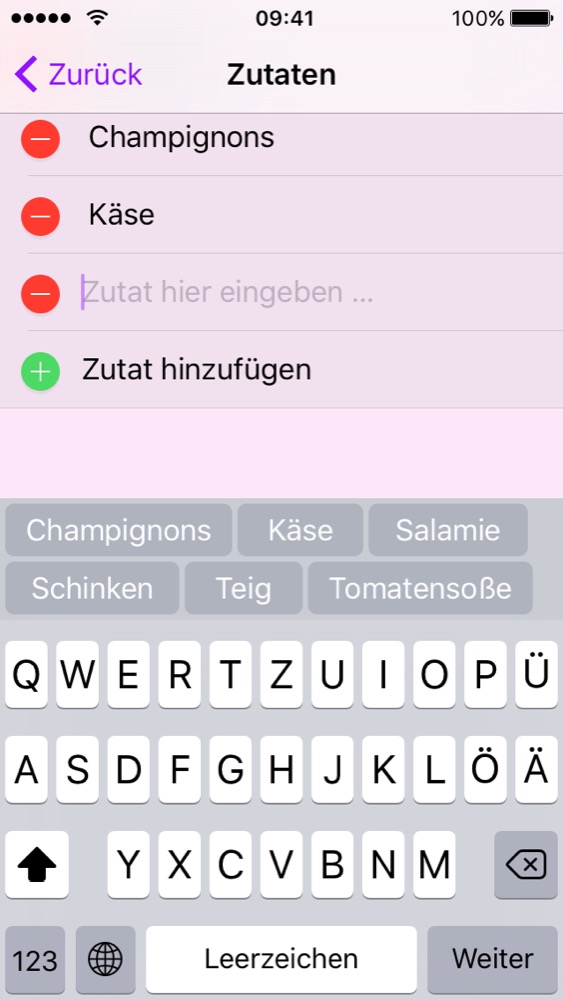Go back with the Zurück button

[78, 75]
